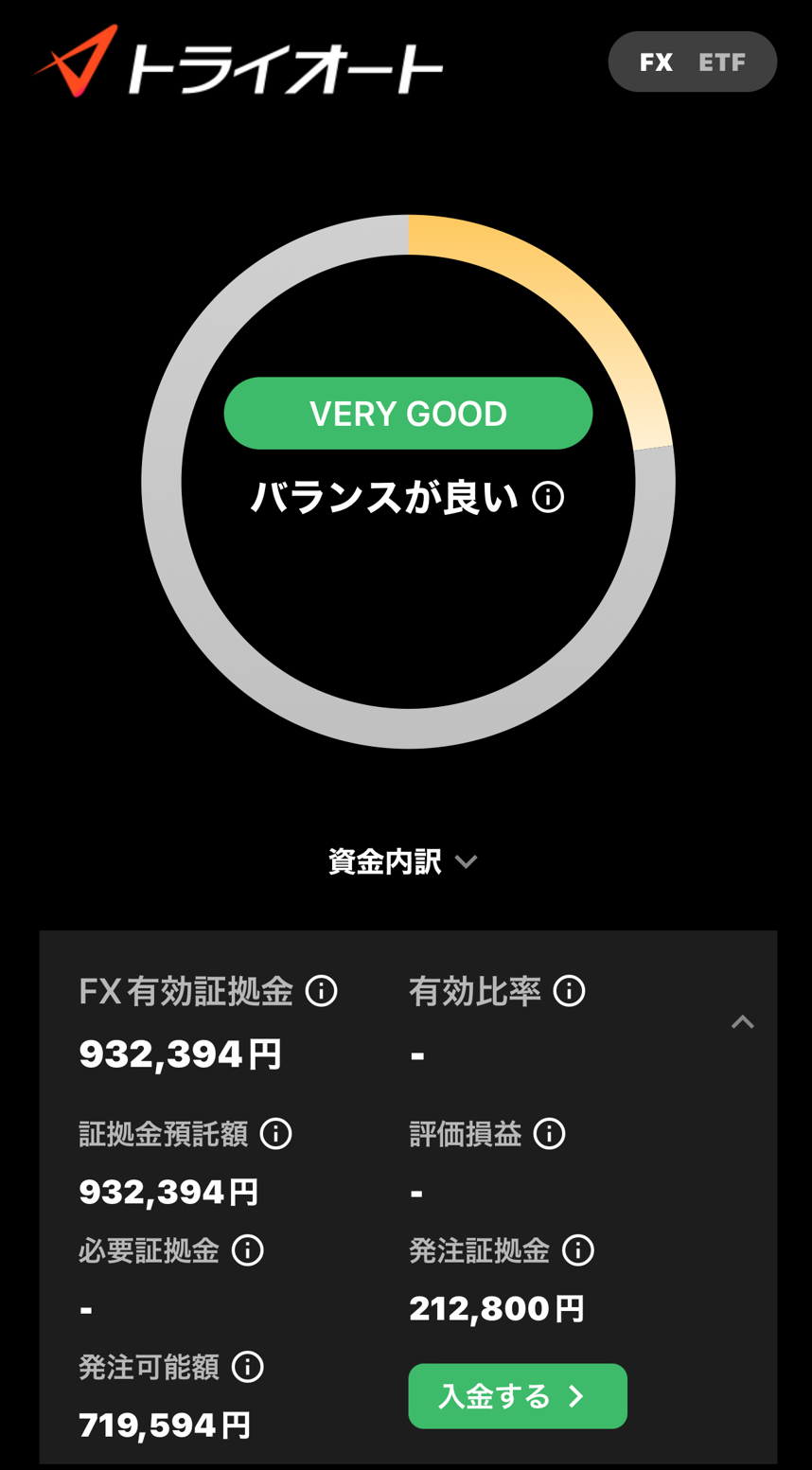Switch to the ETF segment

click(x=722, y=62)
